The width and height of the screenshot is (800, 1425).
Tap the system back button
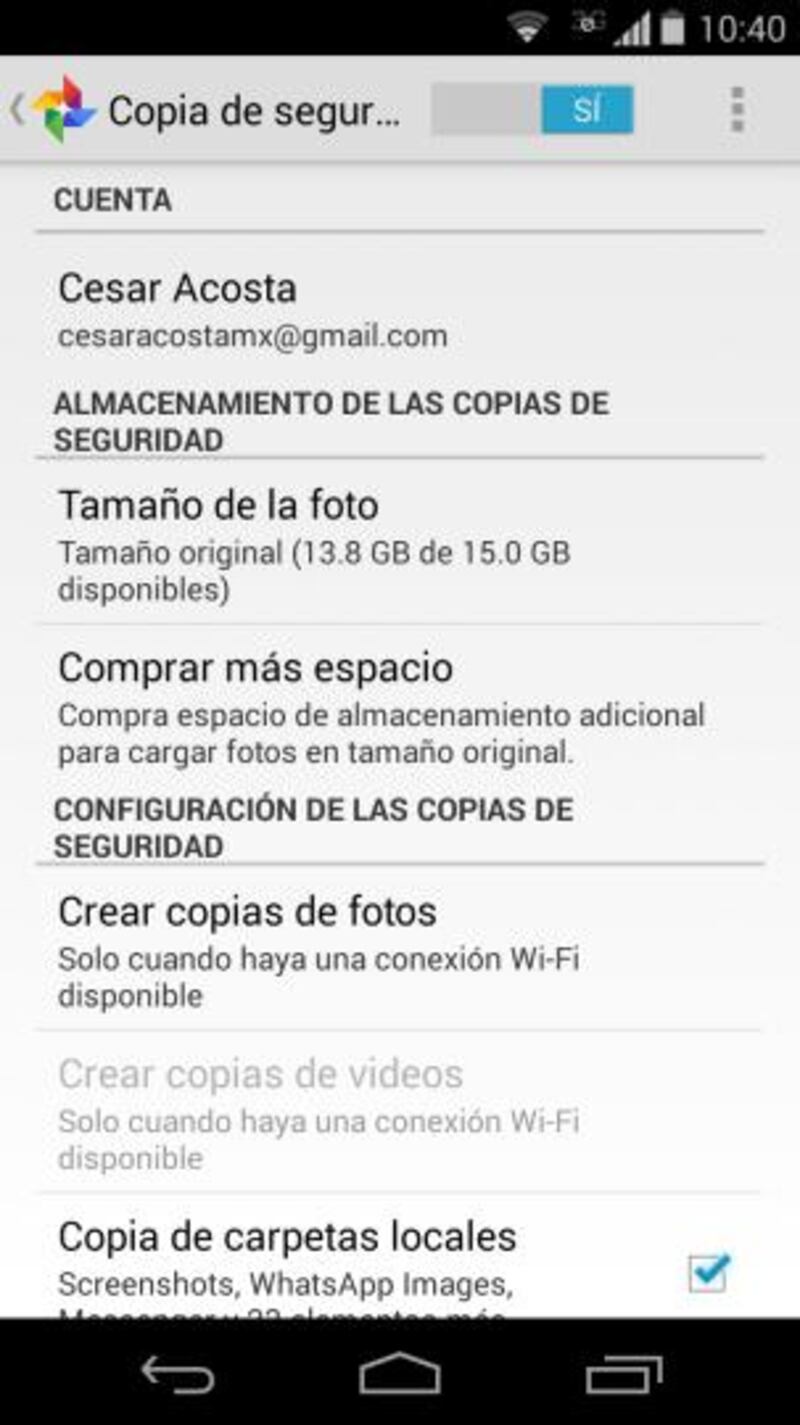[178, 1375]
